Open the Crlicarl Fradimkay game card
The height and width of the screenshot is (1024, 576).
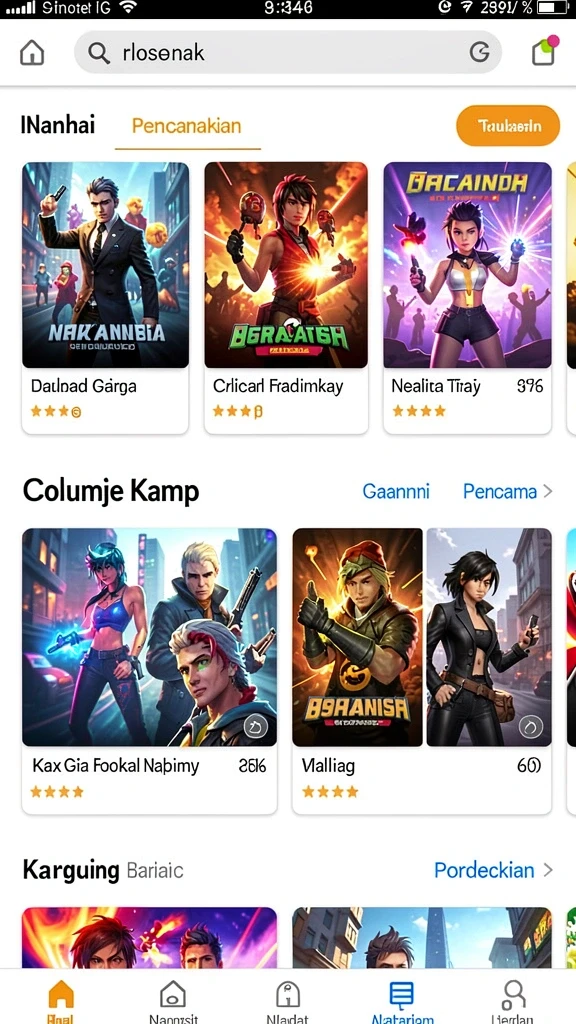pyautogui.click(x=286, y=298)
